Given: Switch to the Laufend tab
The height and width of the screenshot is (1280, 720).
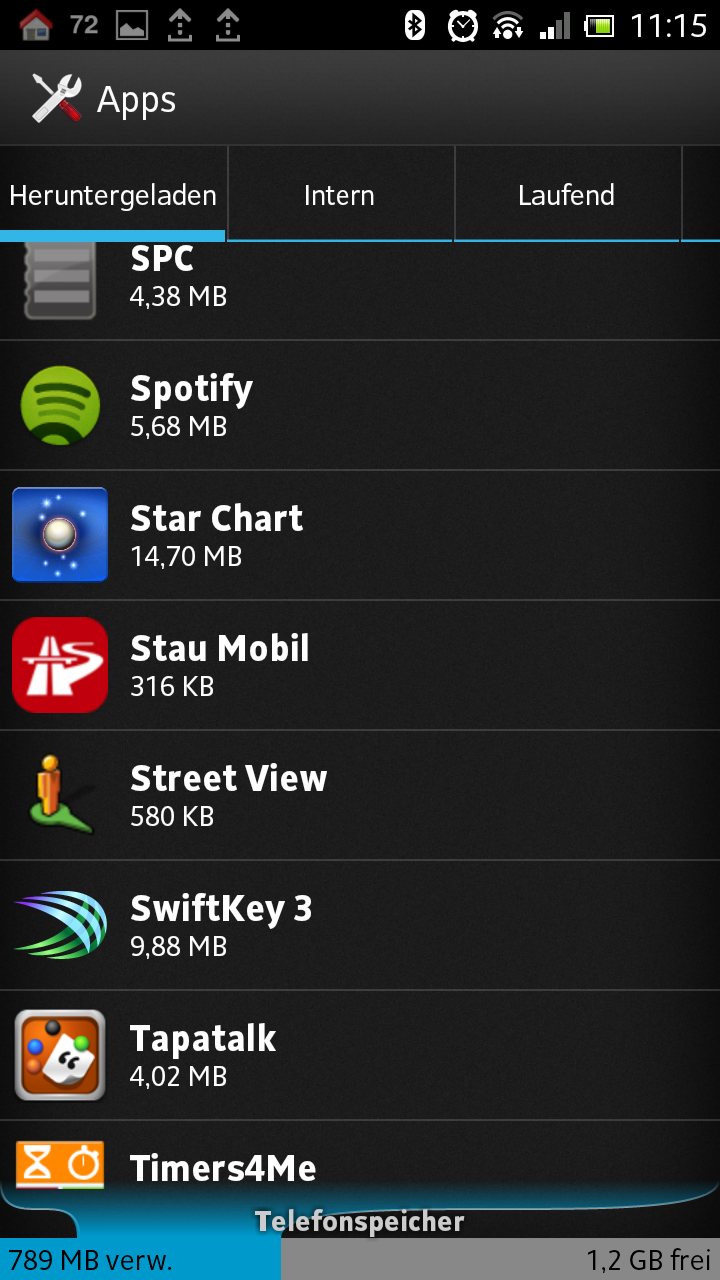Looking at the screenshot, I should [x=567, y=195].
